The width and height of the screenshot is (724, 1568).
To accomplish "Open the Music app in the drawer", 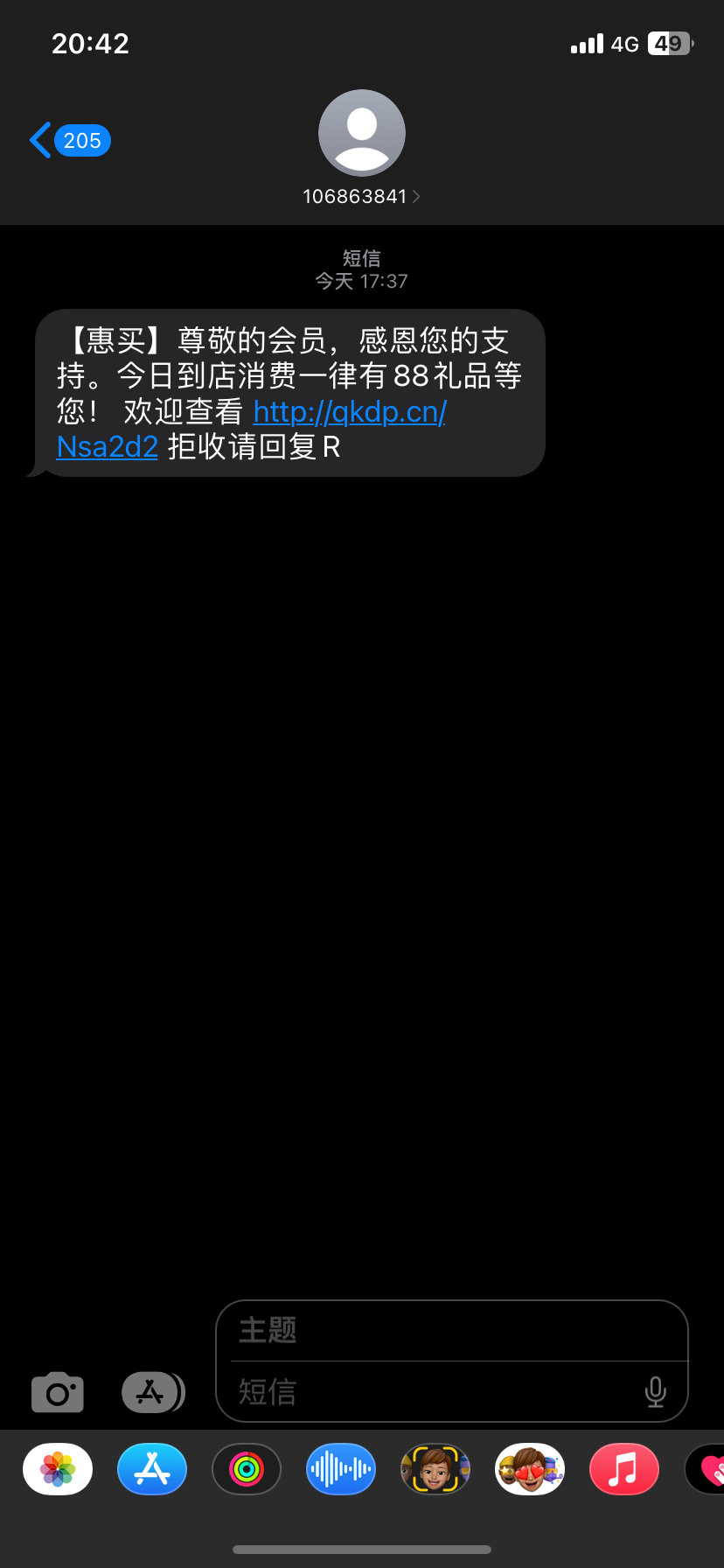I will 623,1469.
